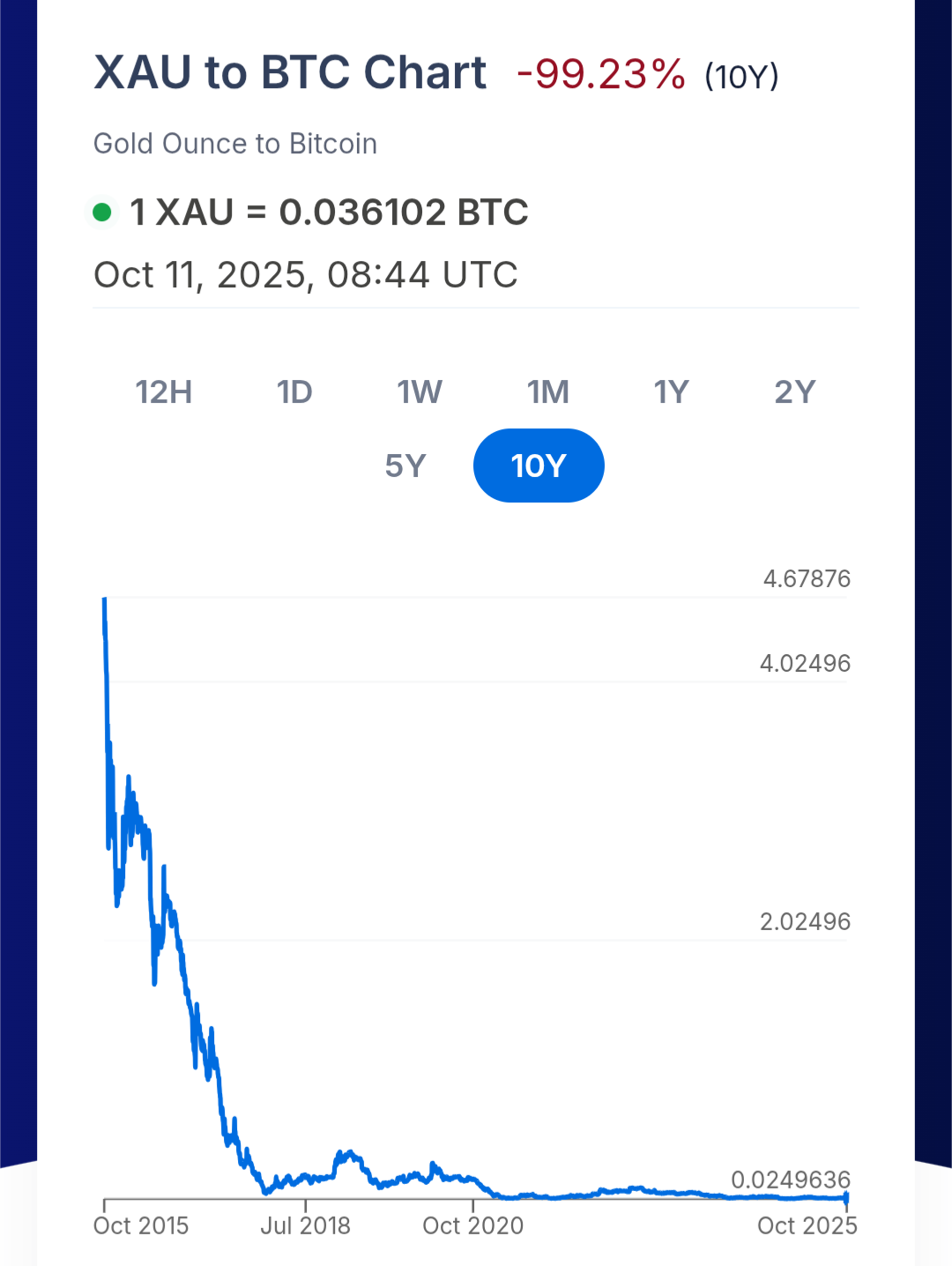Tap the selected 10Y range button
The image size is (952, 1266).
(539, 465)
